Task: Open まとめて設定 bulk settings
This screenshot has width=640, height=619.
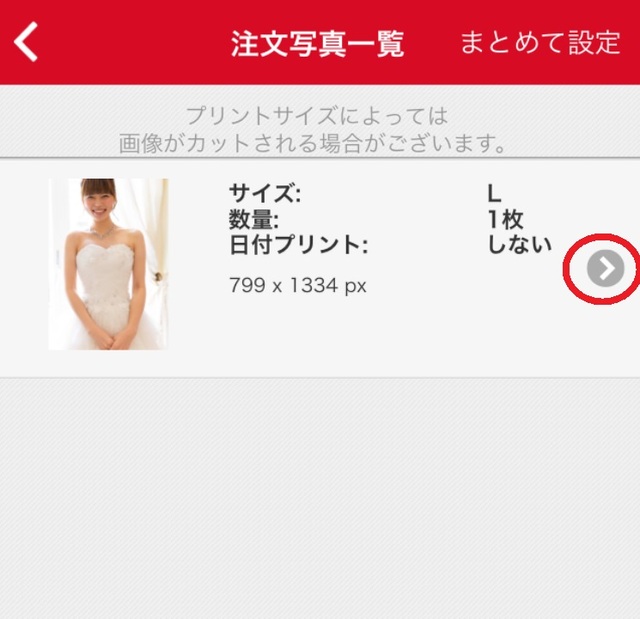Action: [540, 43]
